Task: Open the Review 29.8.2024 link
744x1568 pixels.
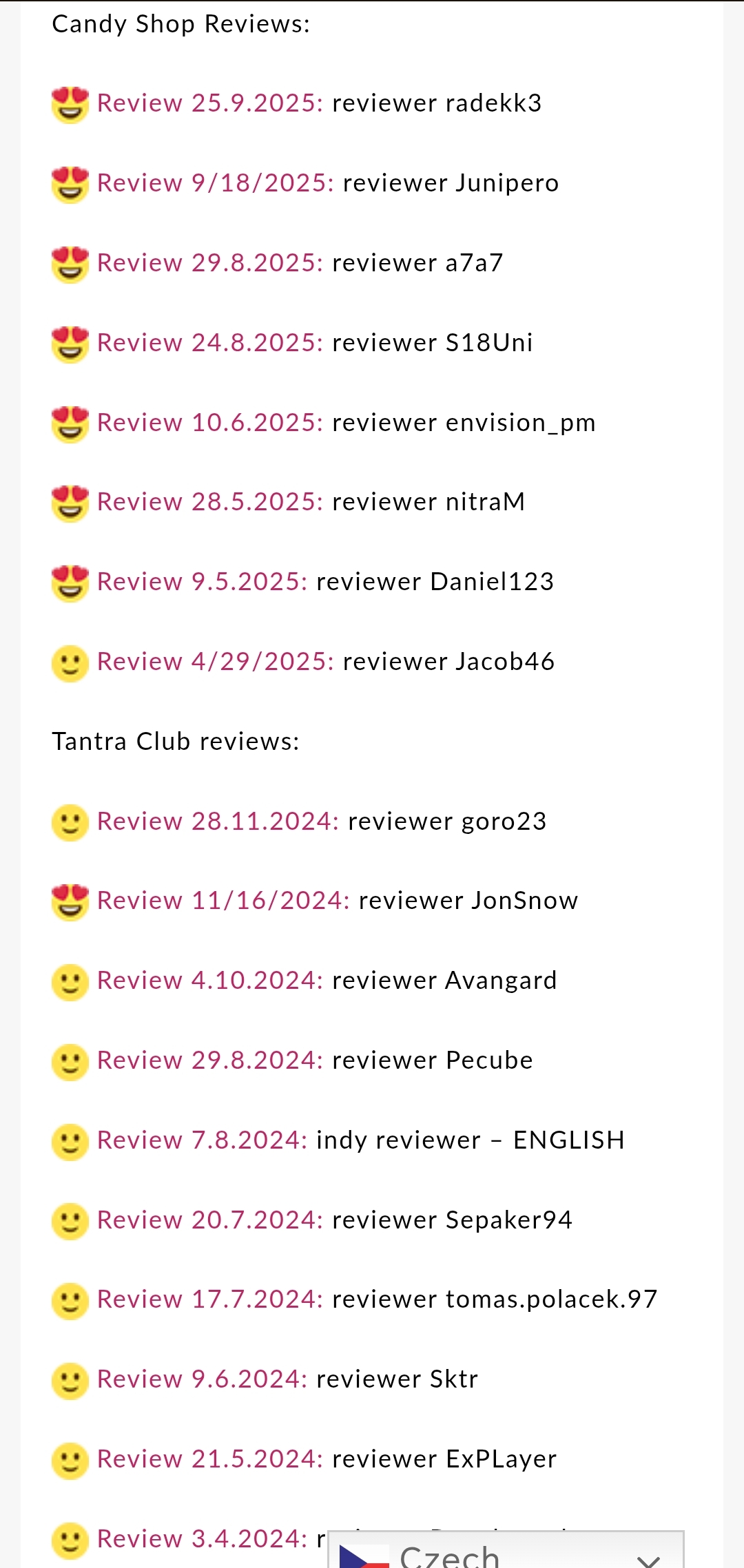Action: coord(209,1060)
